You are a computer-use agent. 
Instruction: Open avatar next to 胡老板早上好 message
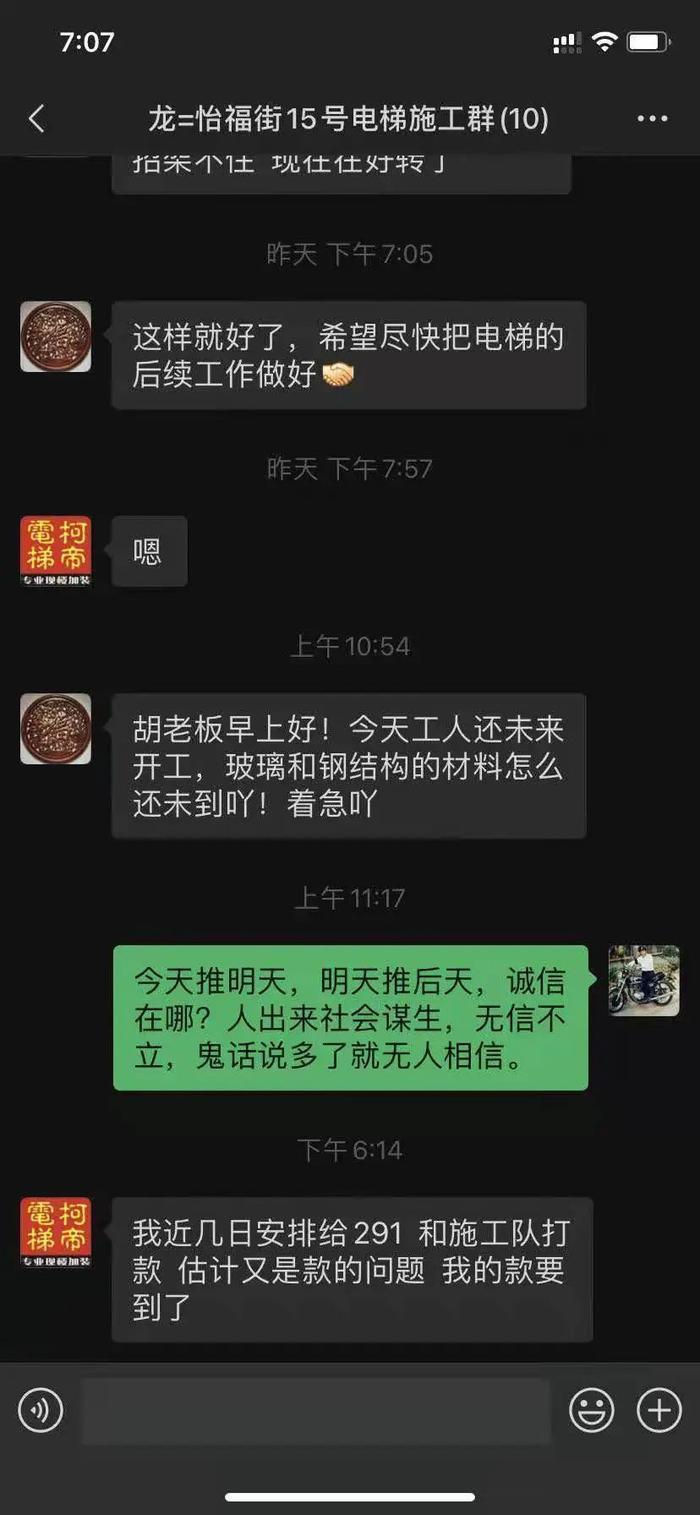tap(56, 729)
